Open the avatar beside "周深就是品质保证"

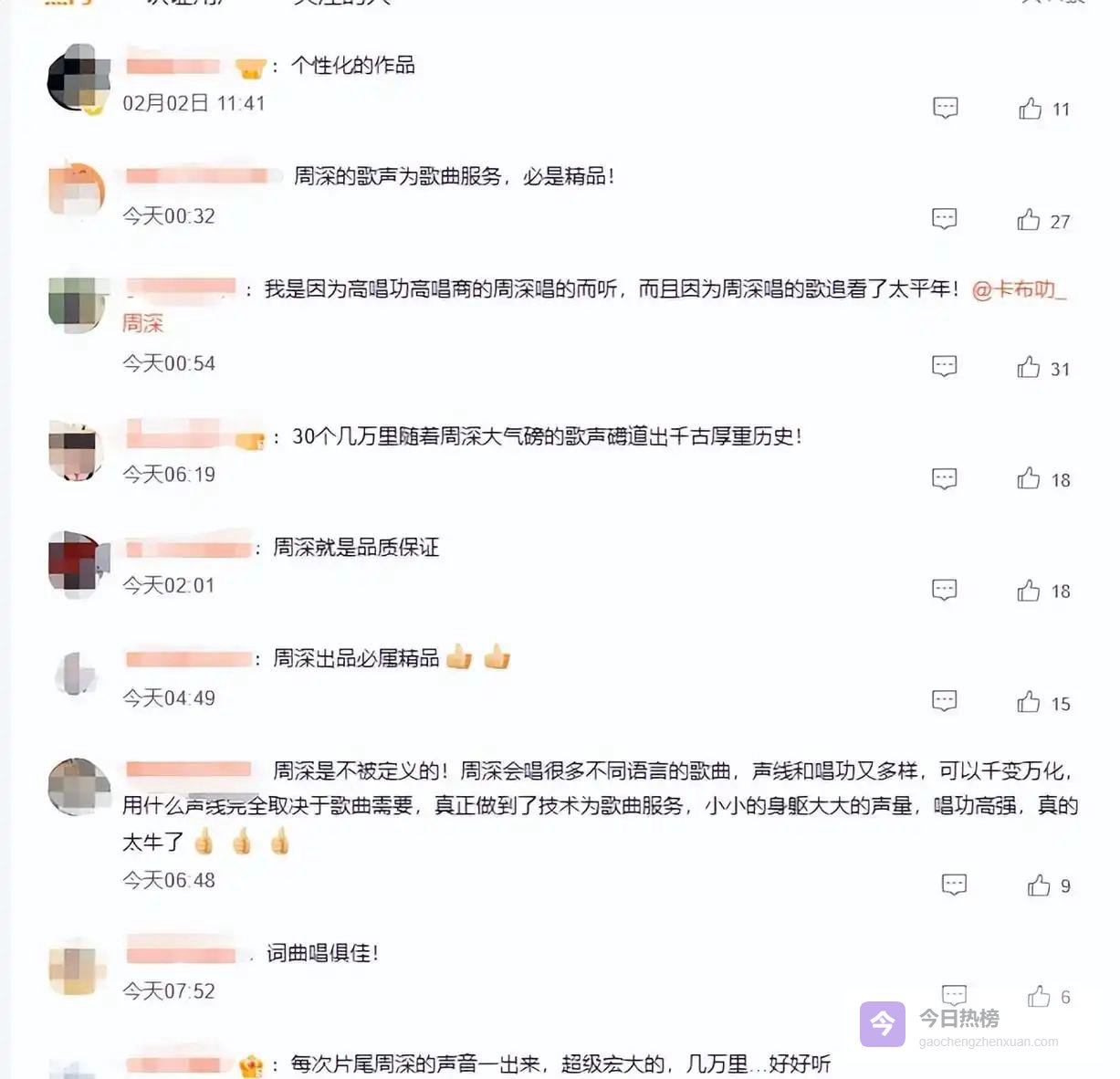point(79,563)
